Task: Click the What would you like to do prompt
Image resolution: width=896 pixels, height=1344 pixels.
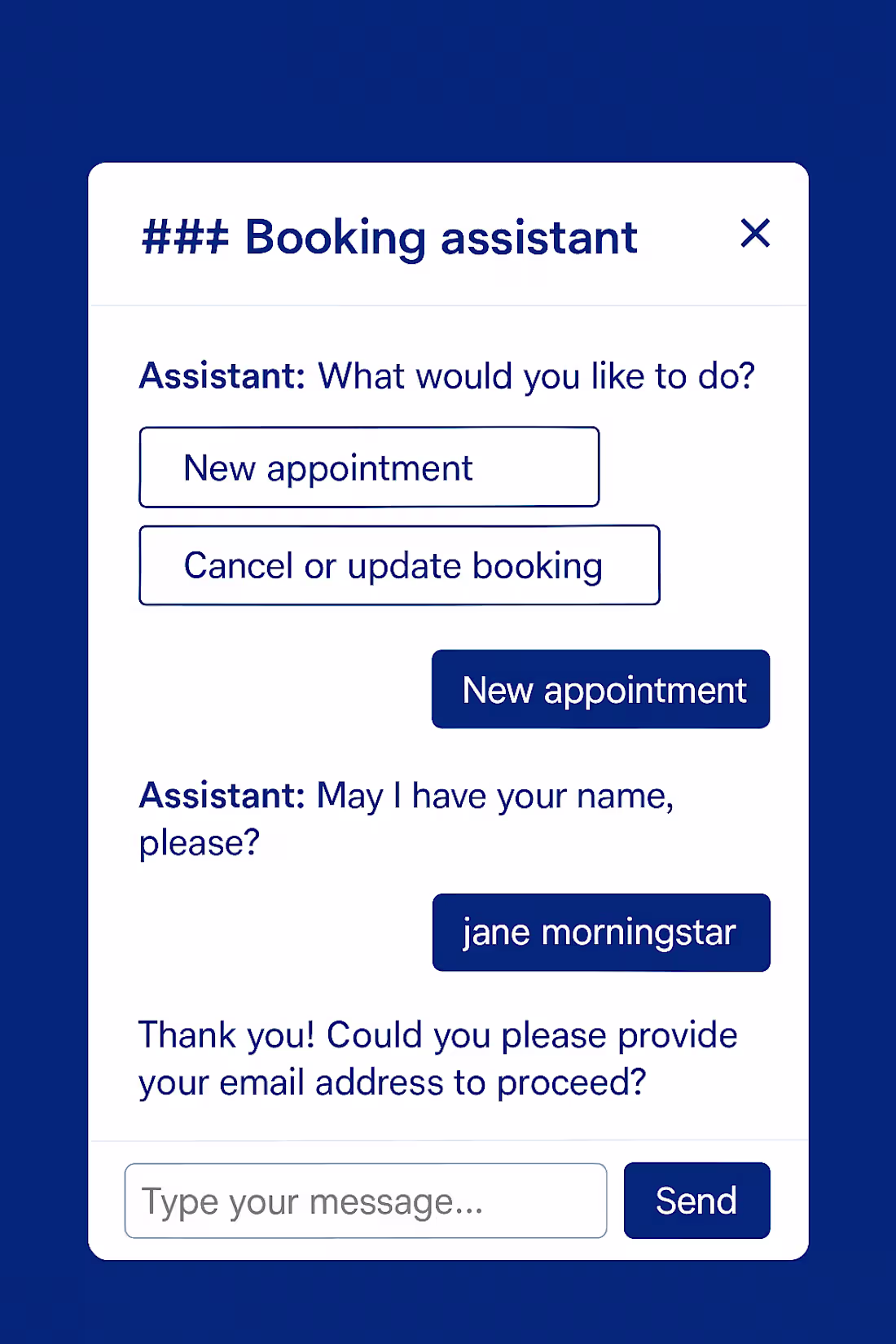Action: click(x=448, y=376)
